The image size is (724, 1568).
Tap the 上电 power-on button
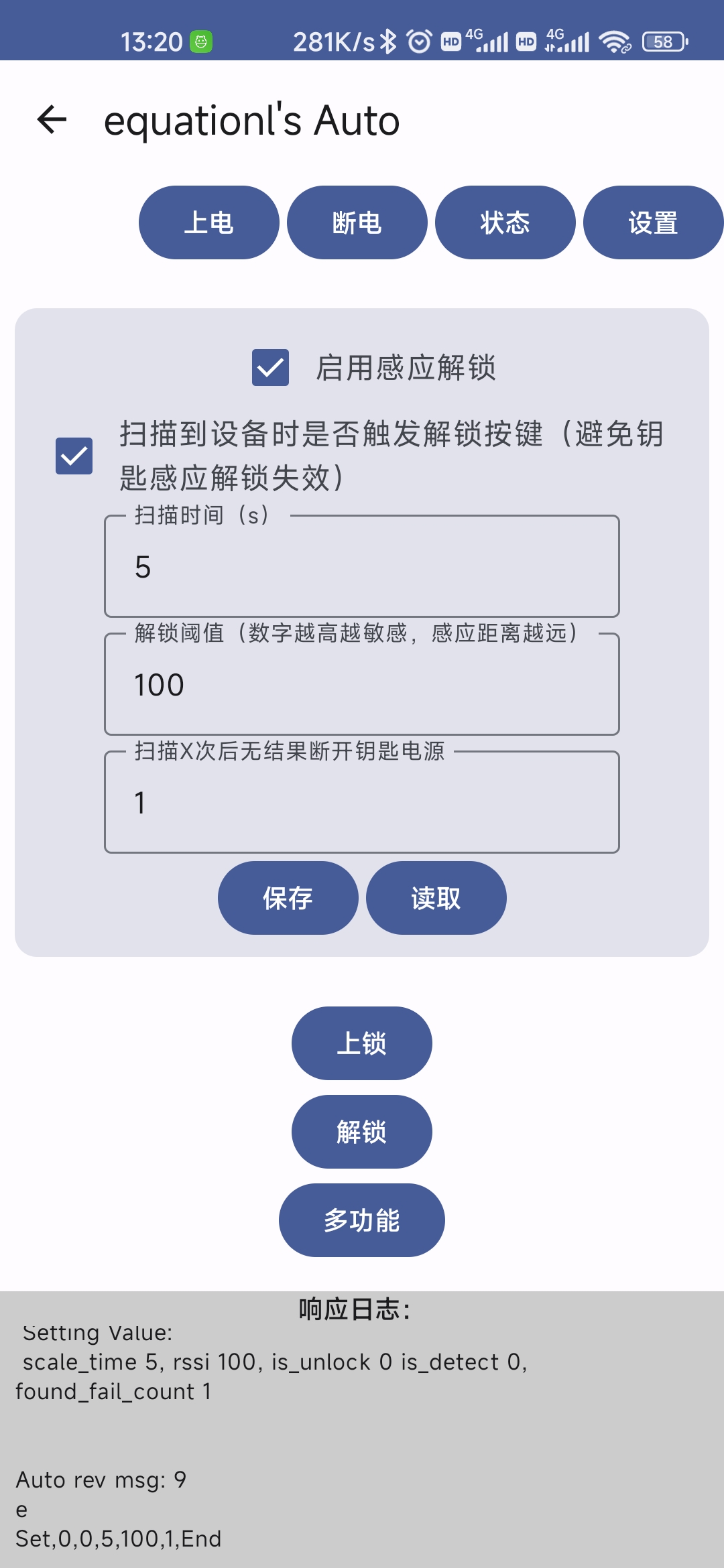tap(208, 222)
